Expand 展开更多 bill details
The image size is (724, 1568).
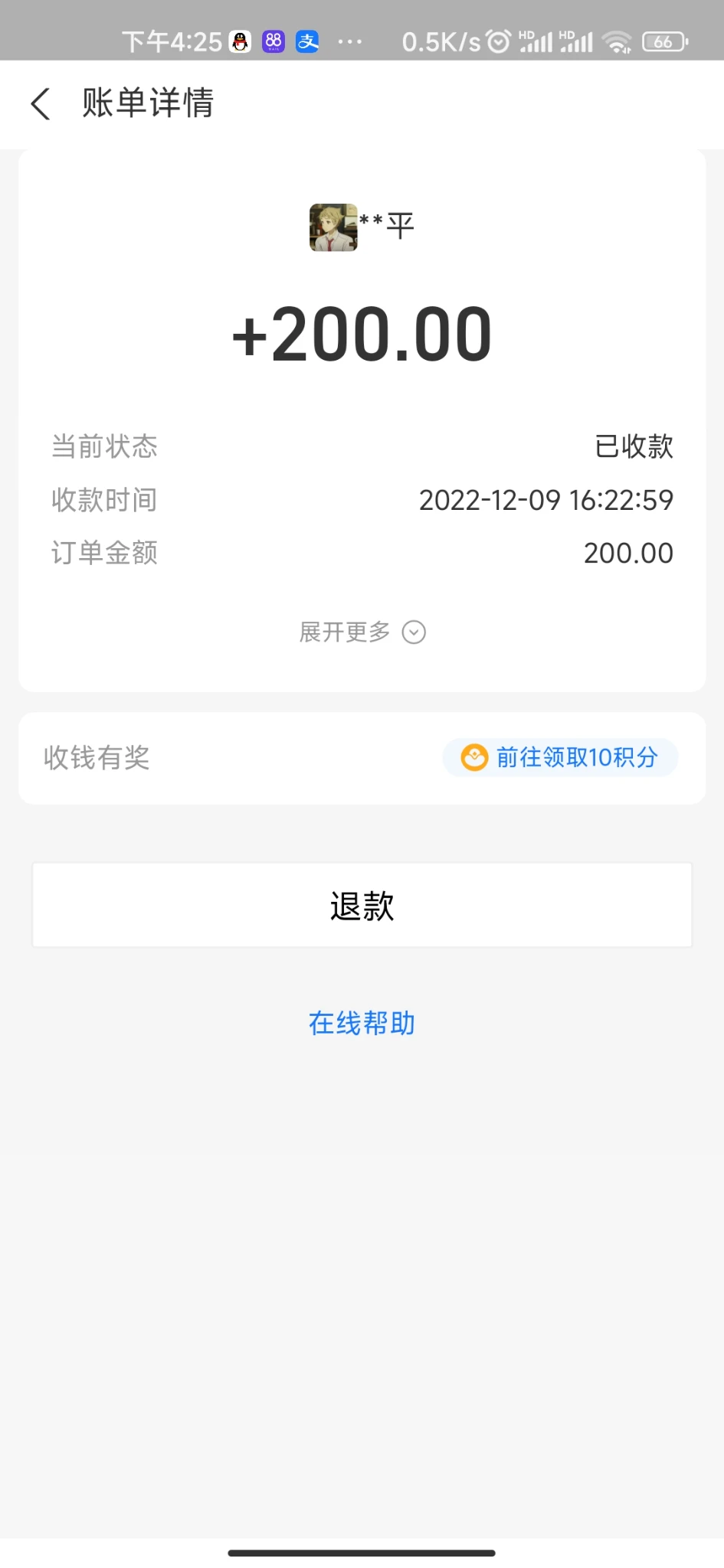pyautogui.click(x=362, y=632)
